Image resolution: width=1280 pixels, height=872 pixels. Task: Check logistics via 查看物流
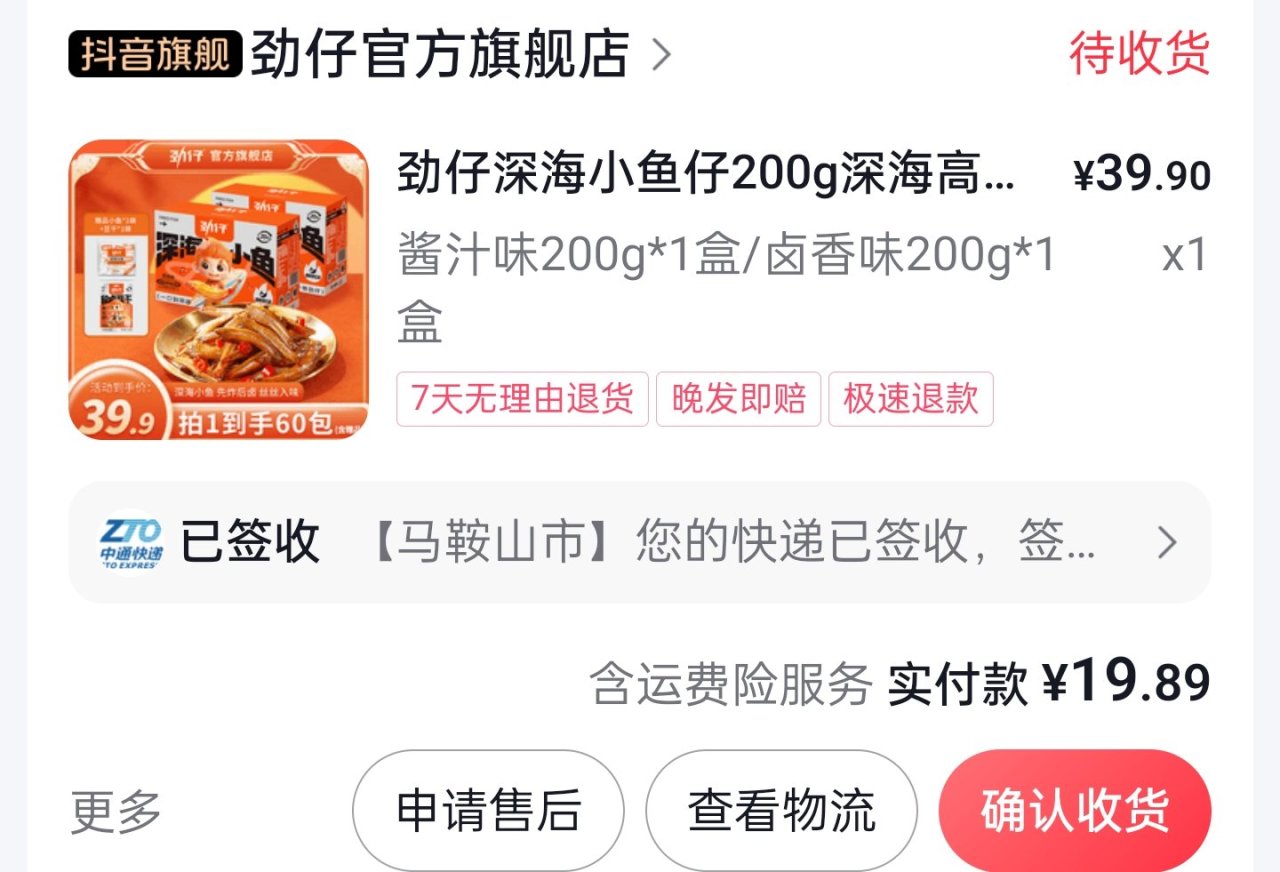coord(781,810)
